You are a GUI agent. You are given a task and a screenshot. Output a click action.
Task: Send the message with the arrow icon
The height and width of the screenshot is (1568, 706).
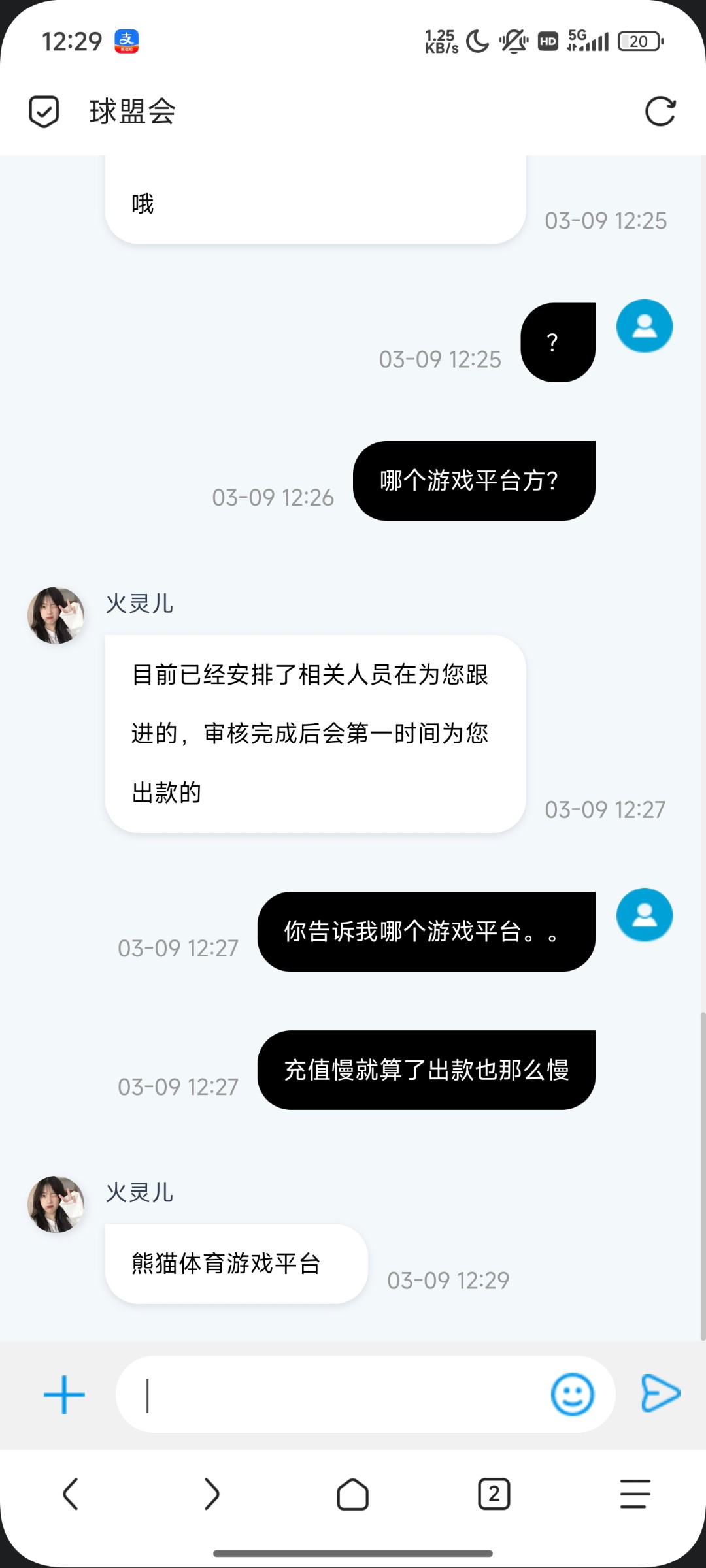pyautogui.click(x=660, y=1394)
